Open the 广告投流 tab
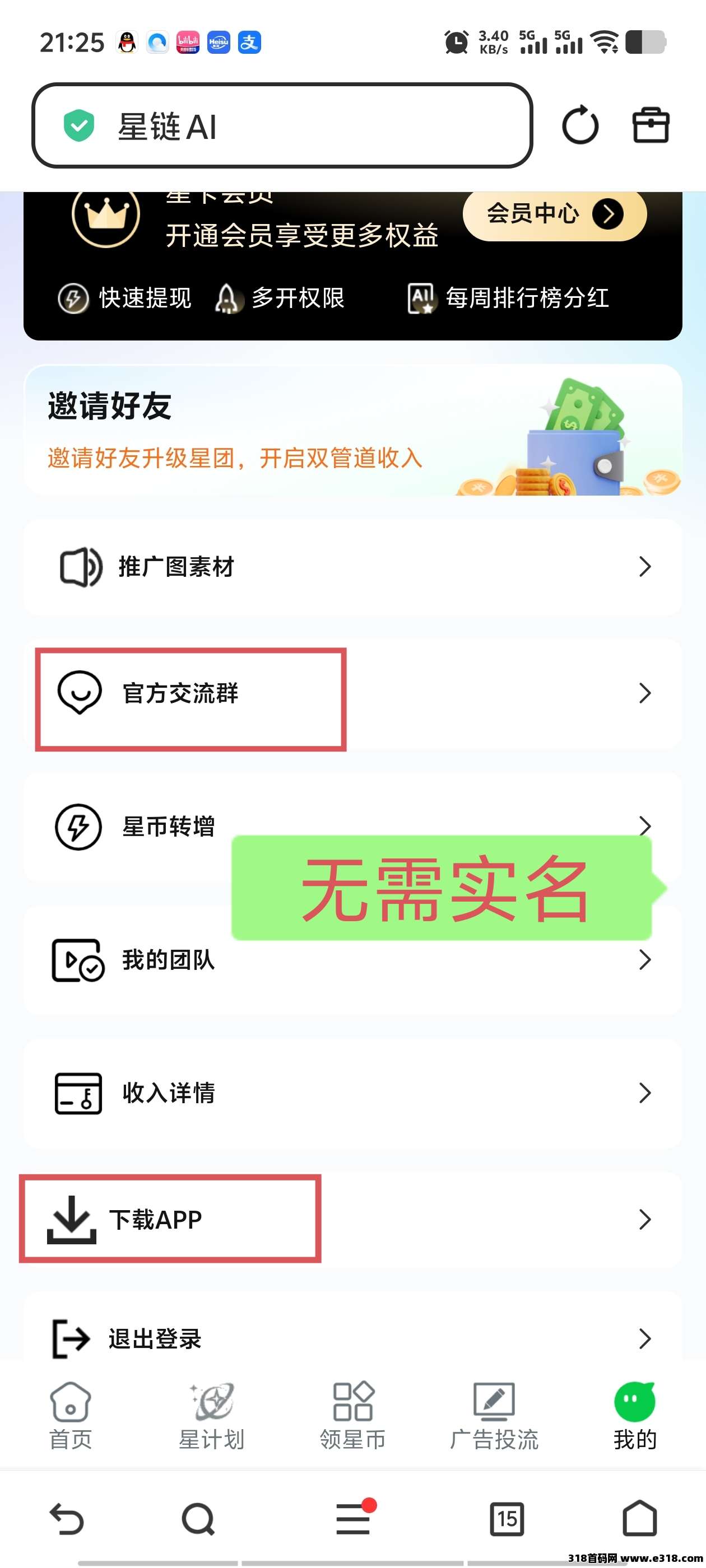Viewport: 706px width, 1568px height. point(494,1415)
